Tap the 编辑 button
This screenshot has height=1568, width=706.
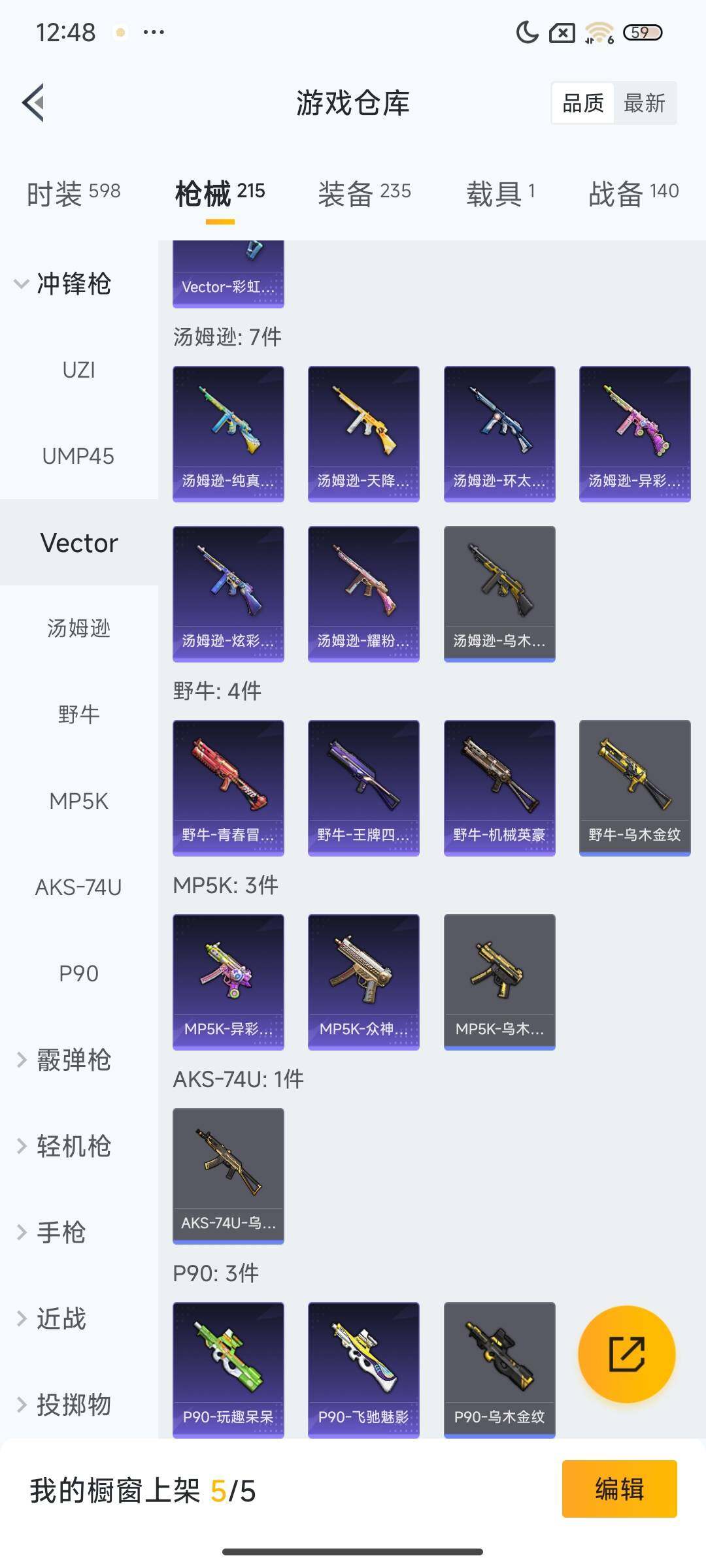pos(619,1489)
